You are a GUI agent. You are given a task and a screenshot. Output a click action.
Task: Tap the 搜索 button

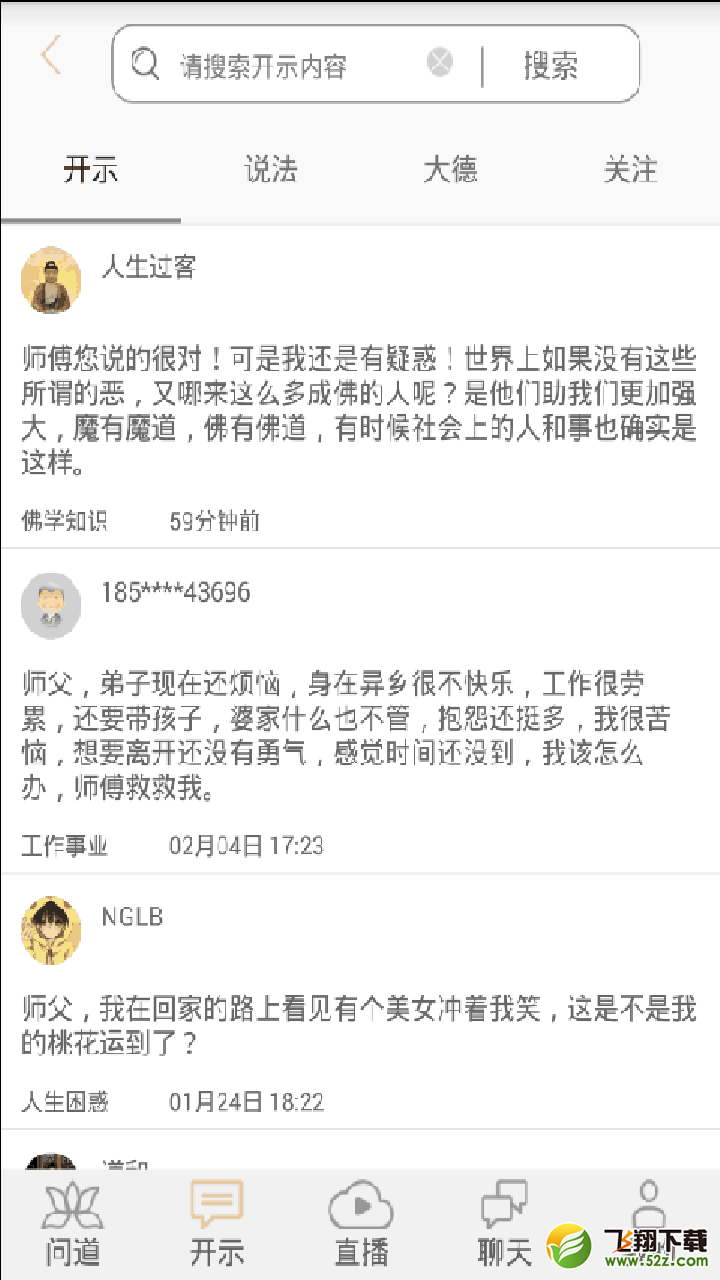coord(550,66)
